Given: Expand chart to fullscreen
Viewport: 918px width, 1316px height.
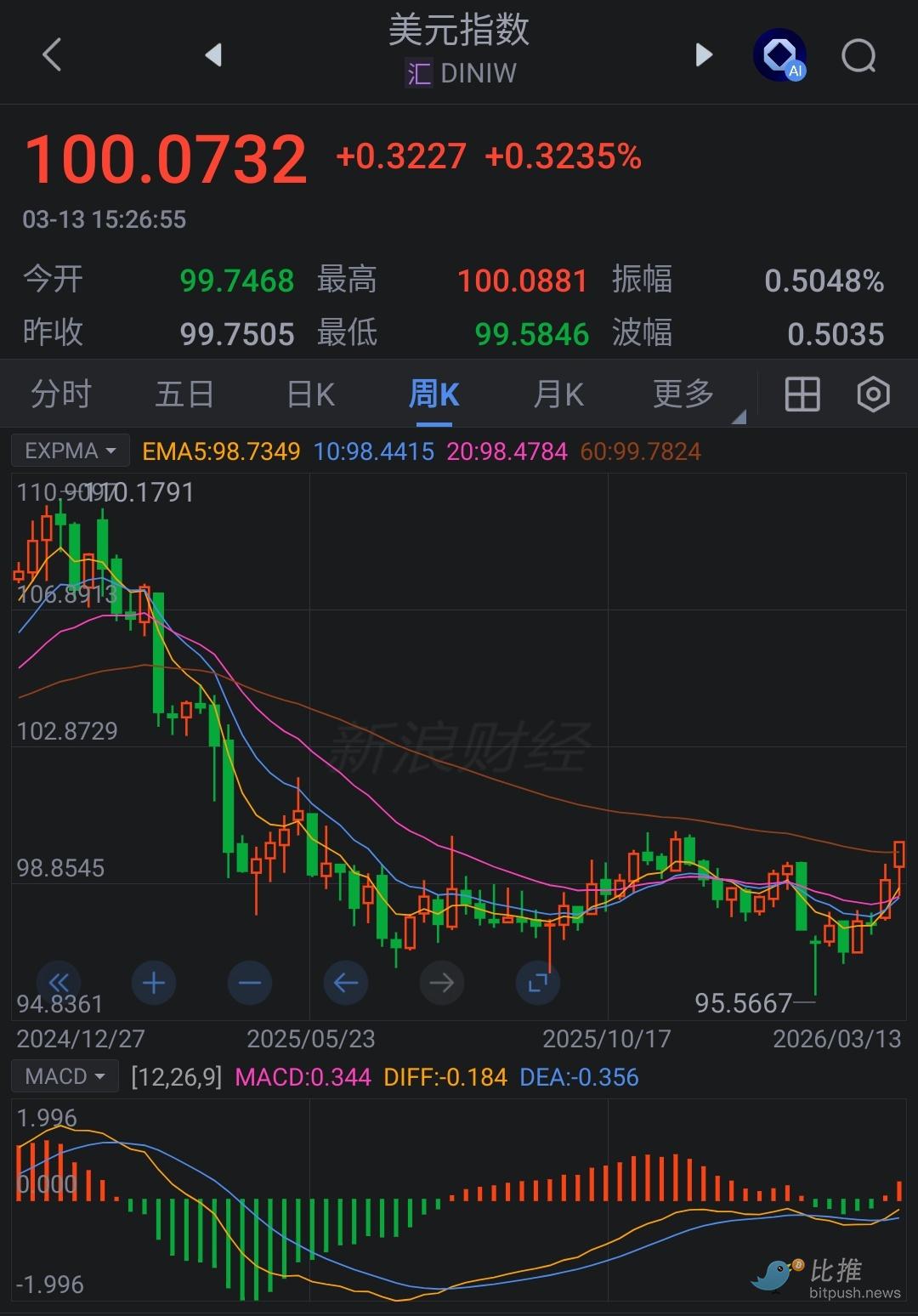Looking at the screenshot, I should coord(537,984).
